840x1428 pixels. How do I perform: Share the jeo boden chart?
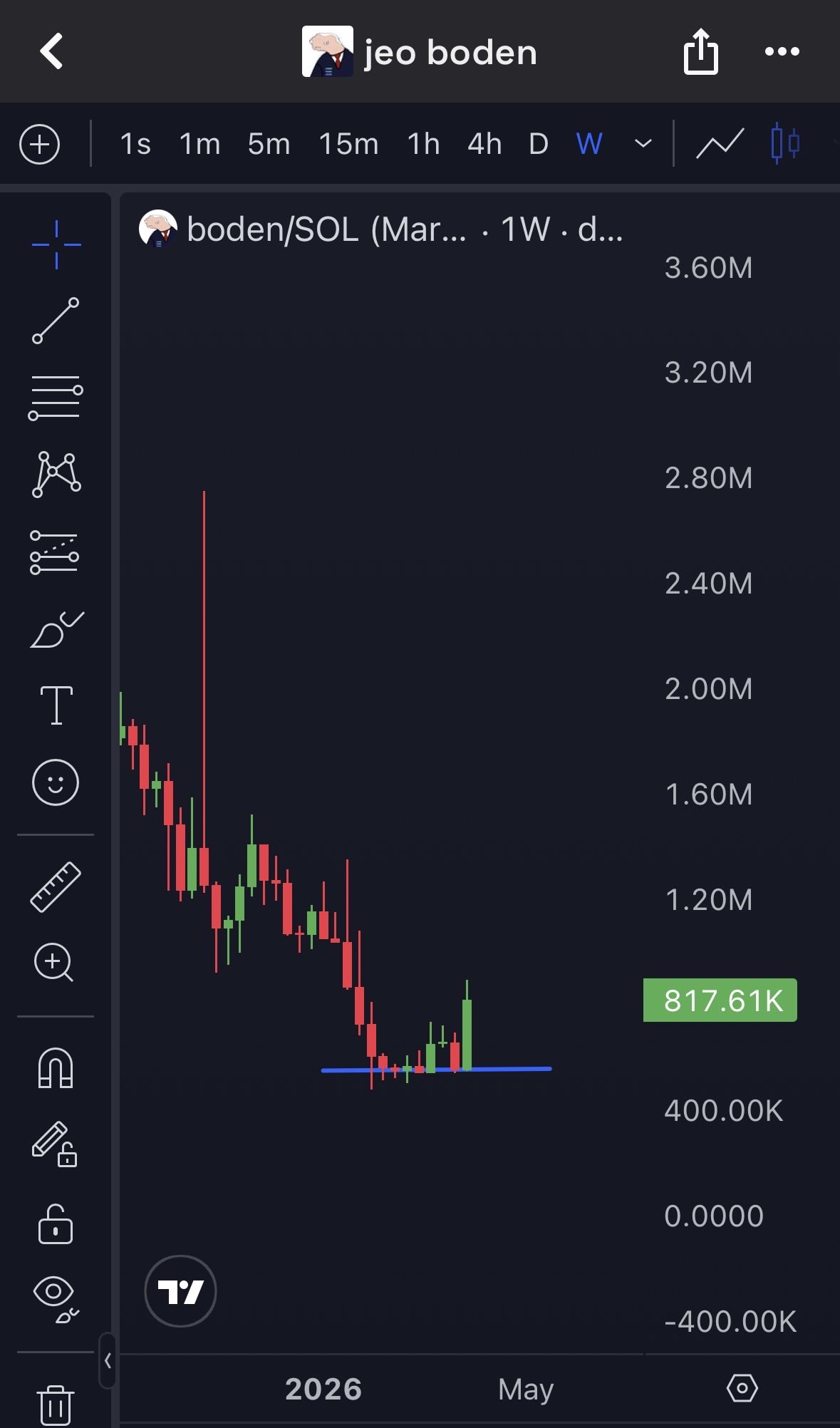[700, 51]
